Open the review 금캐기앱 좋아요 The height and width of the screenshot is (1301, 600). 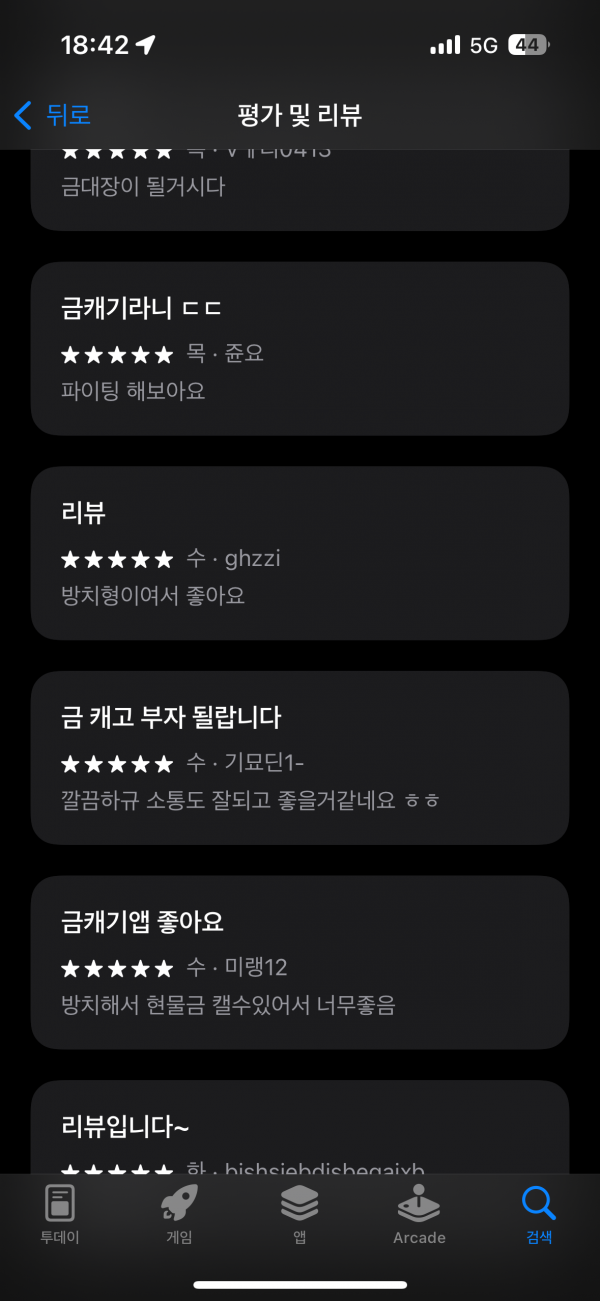coord(300,962)
